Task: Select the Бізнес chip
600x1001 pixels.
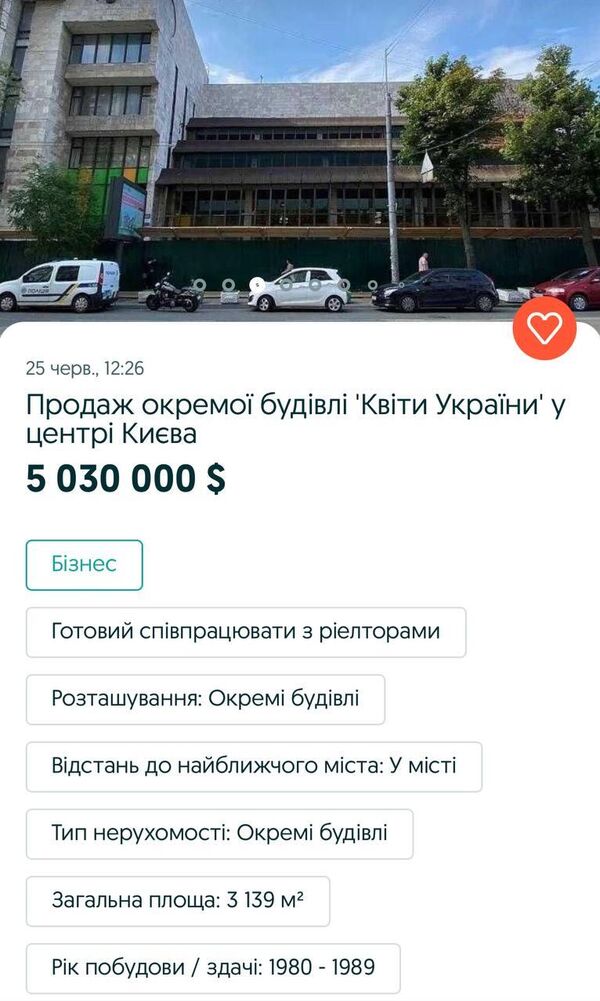Action: click(84, 564)
